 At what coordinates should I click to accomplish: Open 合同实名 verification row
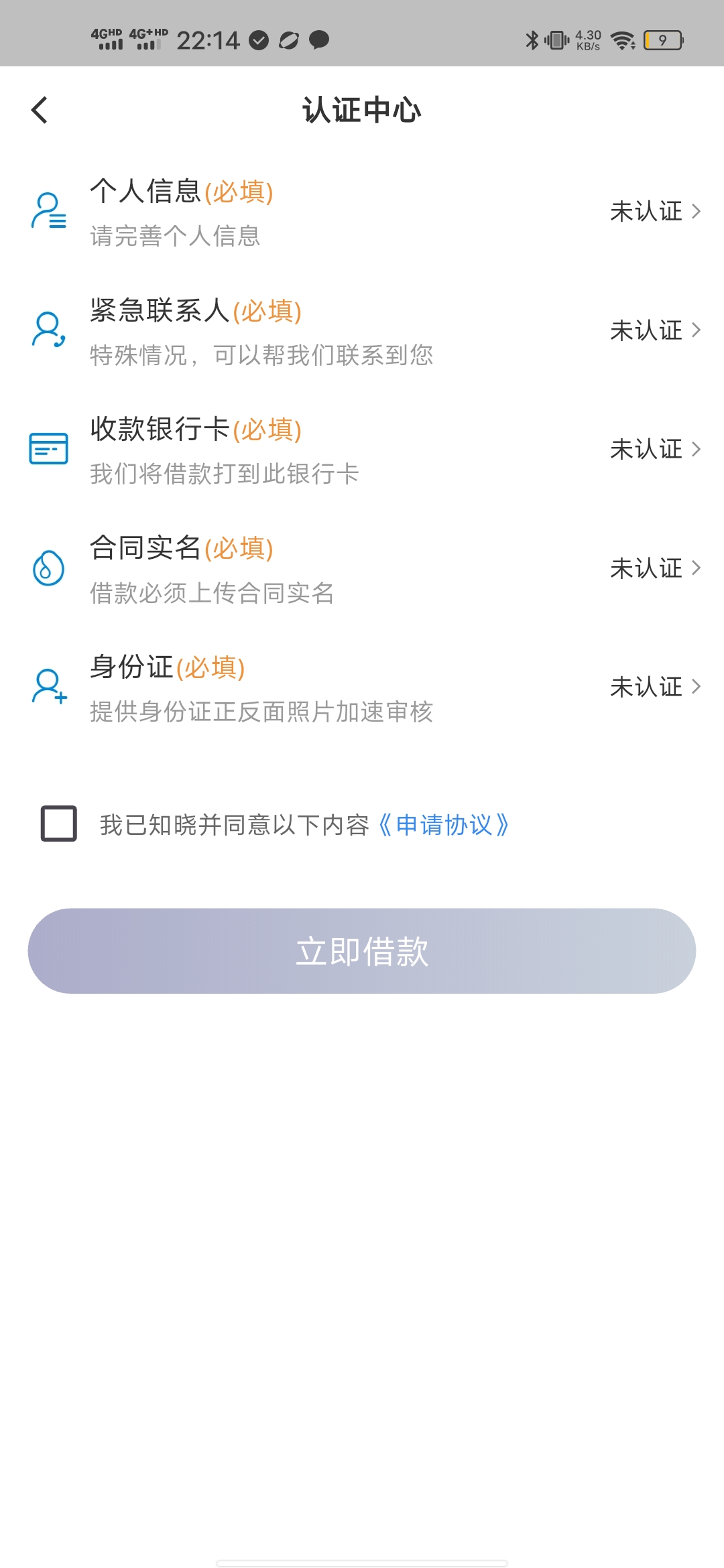[x=362, y=569]
